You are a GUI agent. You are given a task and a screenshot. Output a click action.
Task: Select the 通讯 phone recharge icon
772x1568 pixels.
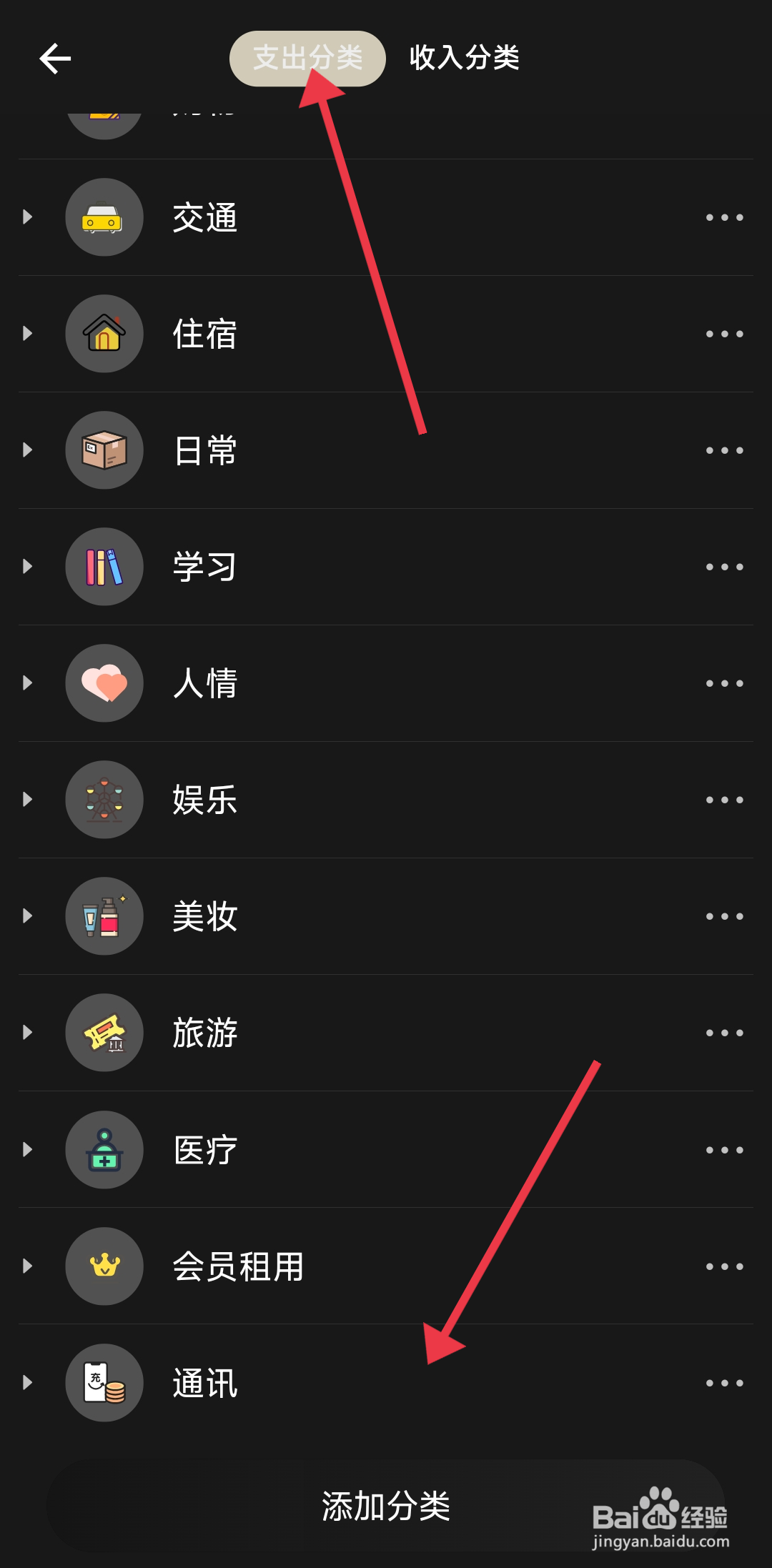click(104, 1381)
